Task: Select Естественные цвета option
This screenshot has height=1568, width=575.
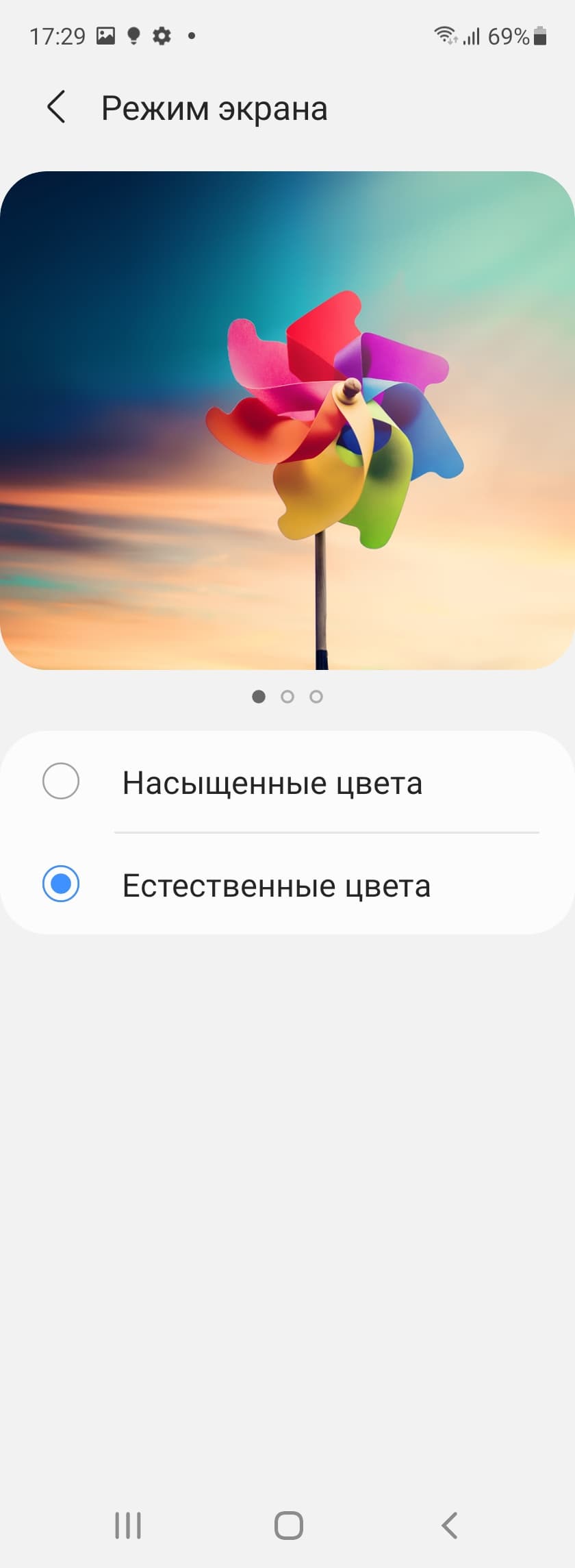Action: (x=61, y=884)
